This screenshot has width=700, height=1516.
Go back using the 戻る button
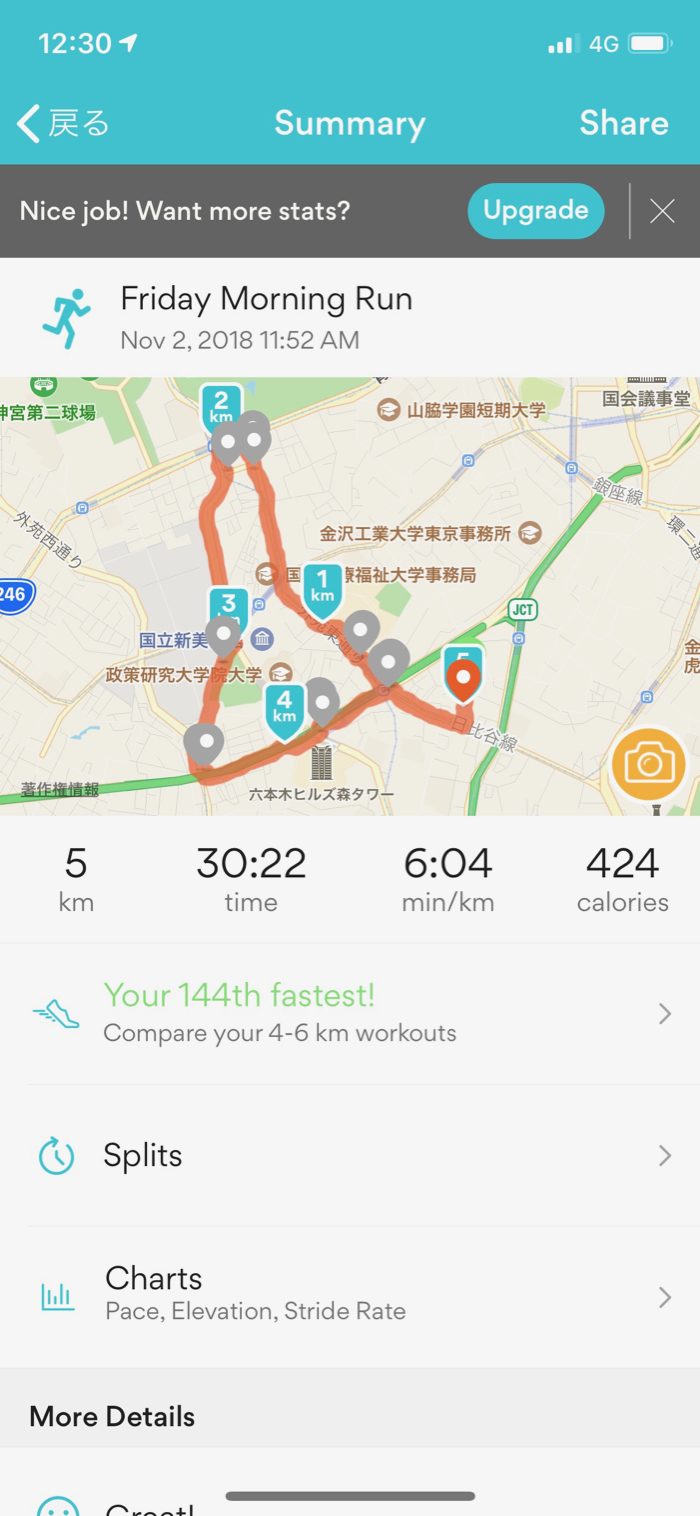pos(64,124)
